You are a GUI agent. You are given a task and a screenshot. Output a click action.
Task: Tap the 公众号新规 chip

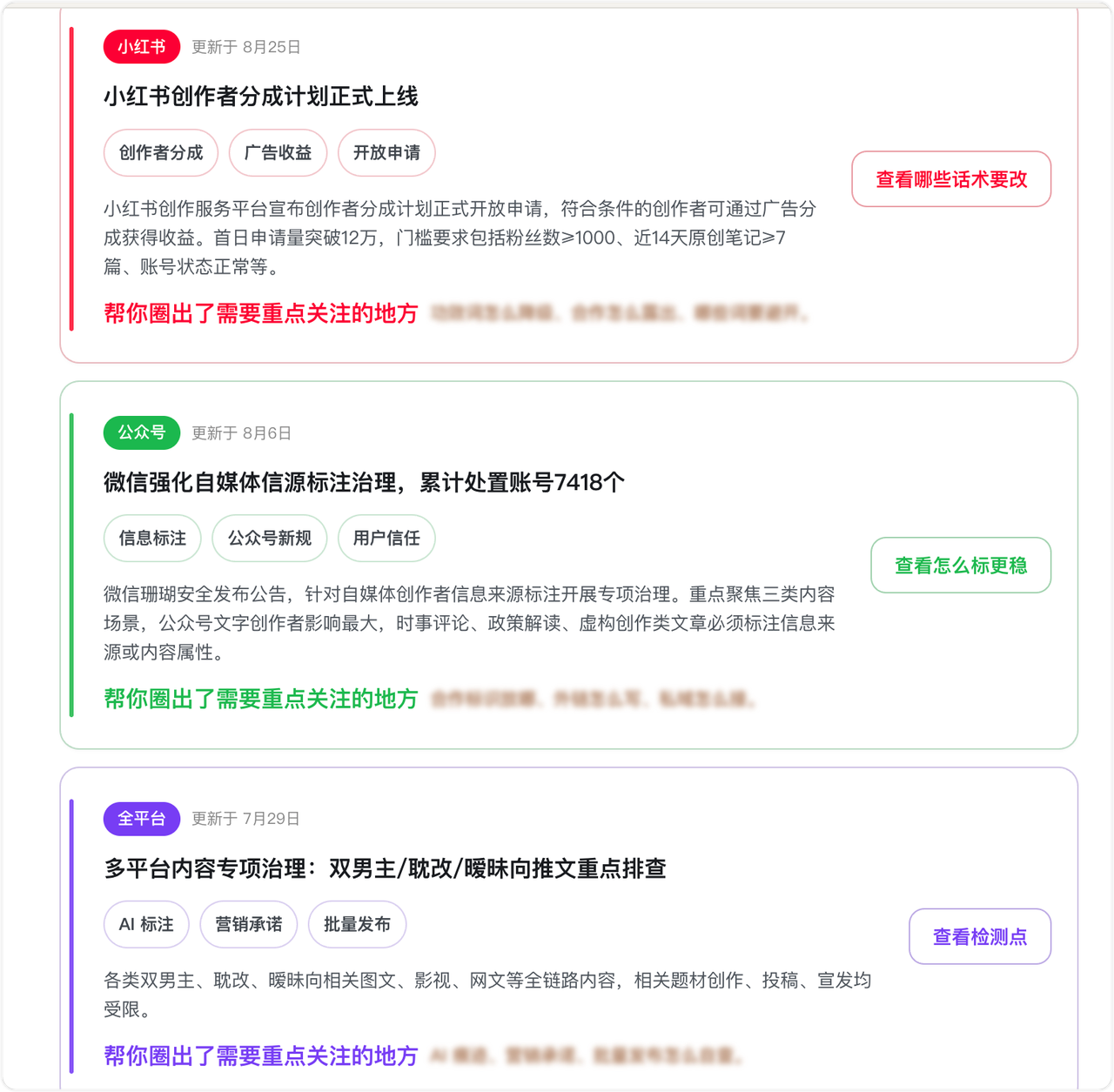270,539
